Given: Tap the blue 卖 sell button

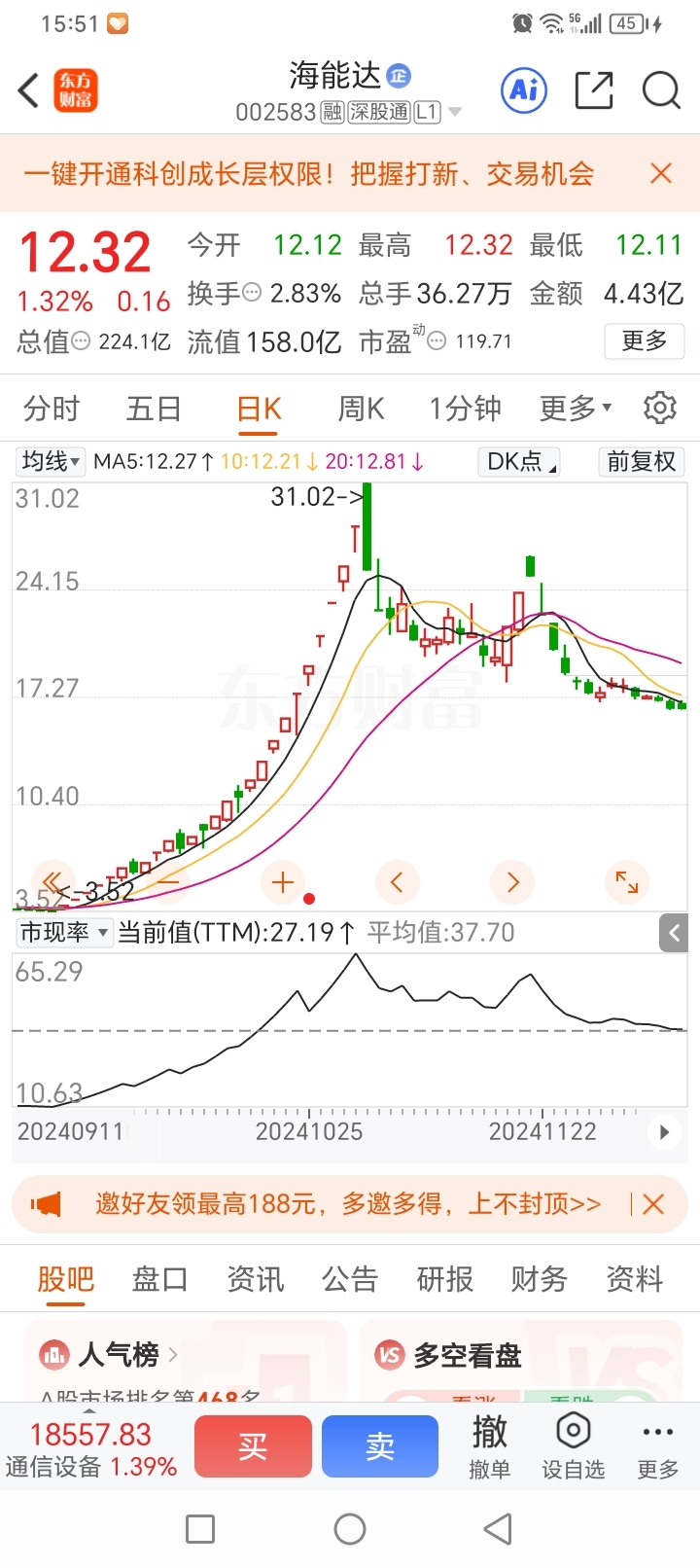Looking at the screenshot, I should tap(380, 1446).
